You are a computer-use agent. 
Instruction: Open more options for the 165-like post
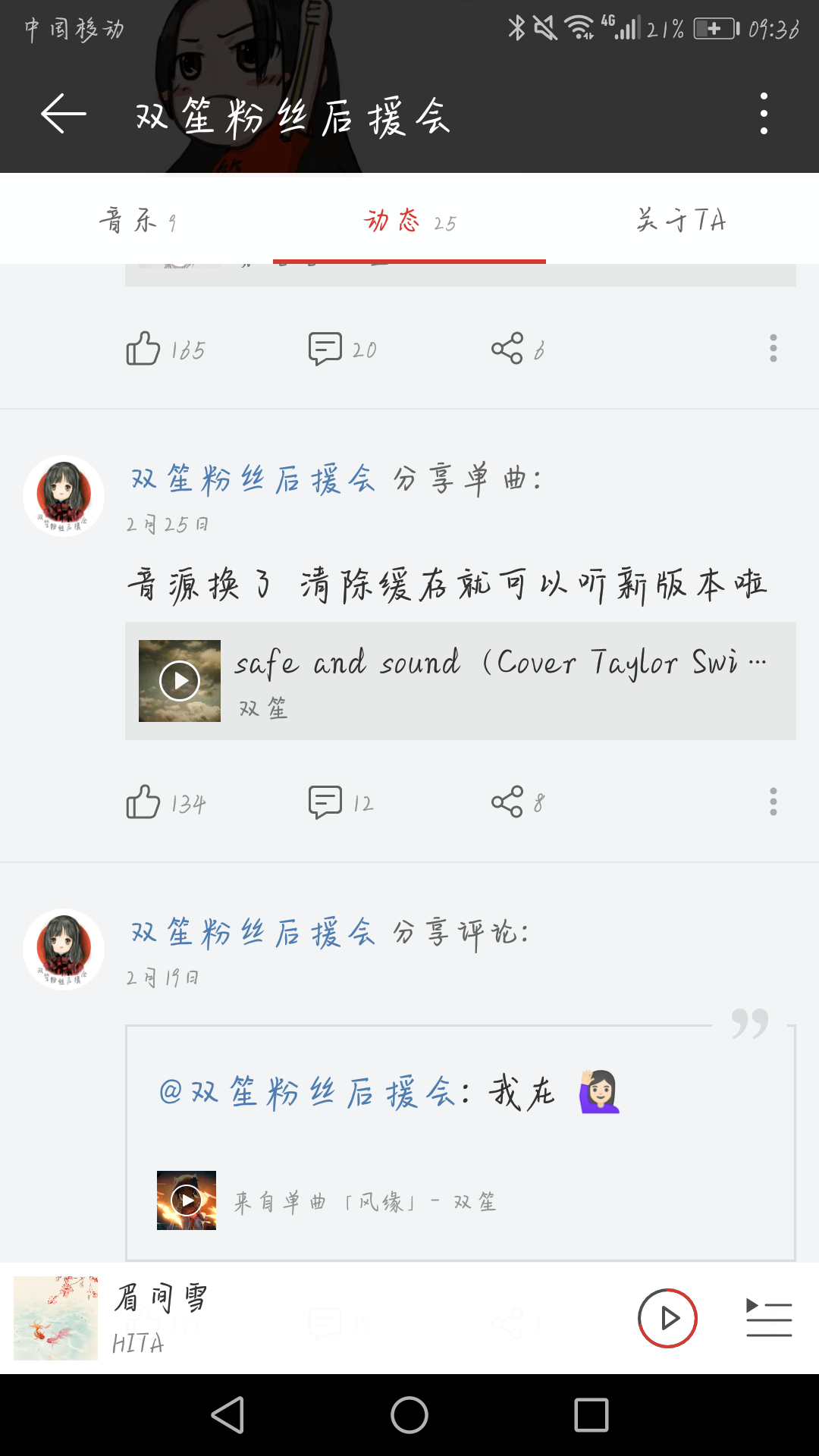[773, 349]
